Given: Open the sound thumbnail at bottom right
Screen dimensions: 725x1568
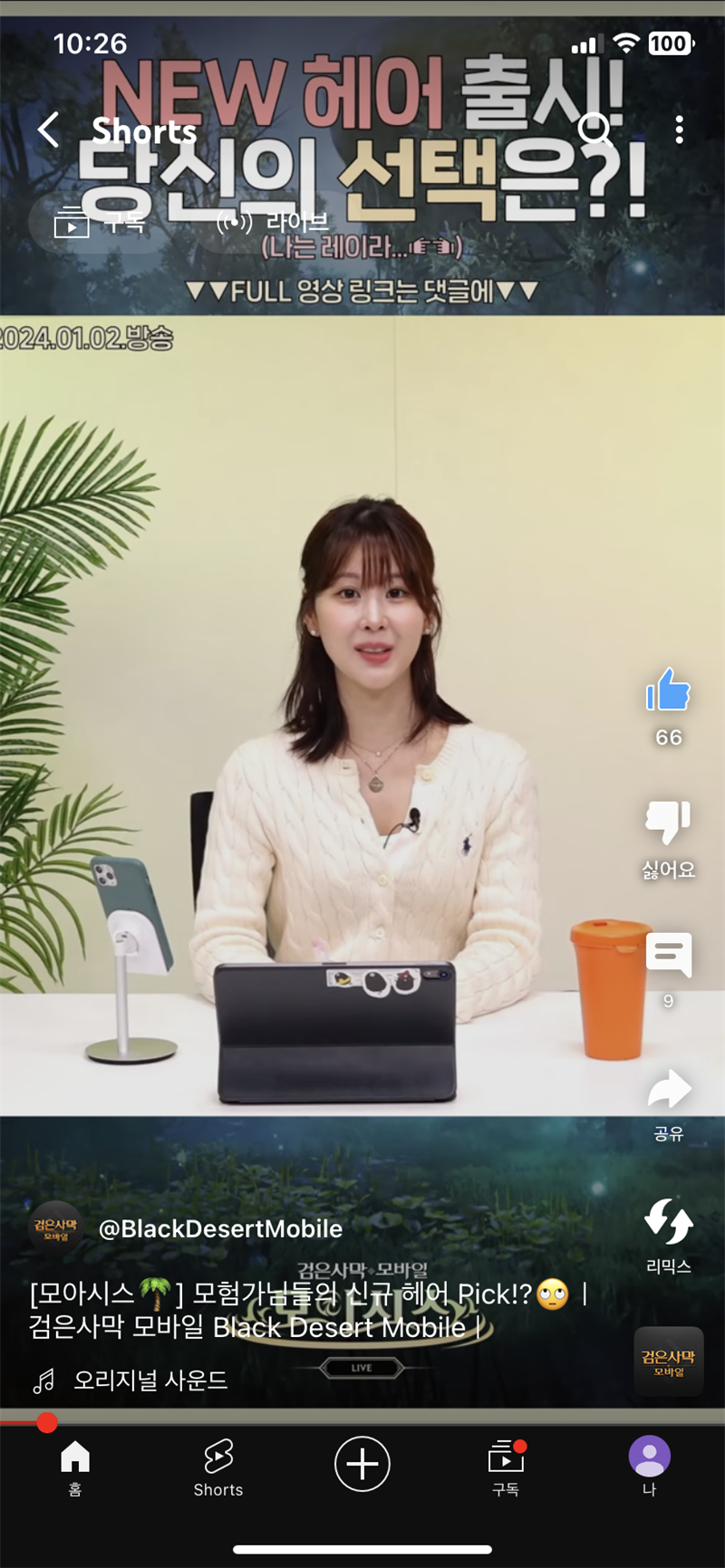Looking at the screenshot, I should [669, 1361].
